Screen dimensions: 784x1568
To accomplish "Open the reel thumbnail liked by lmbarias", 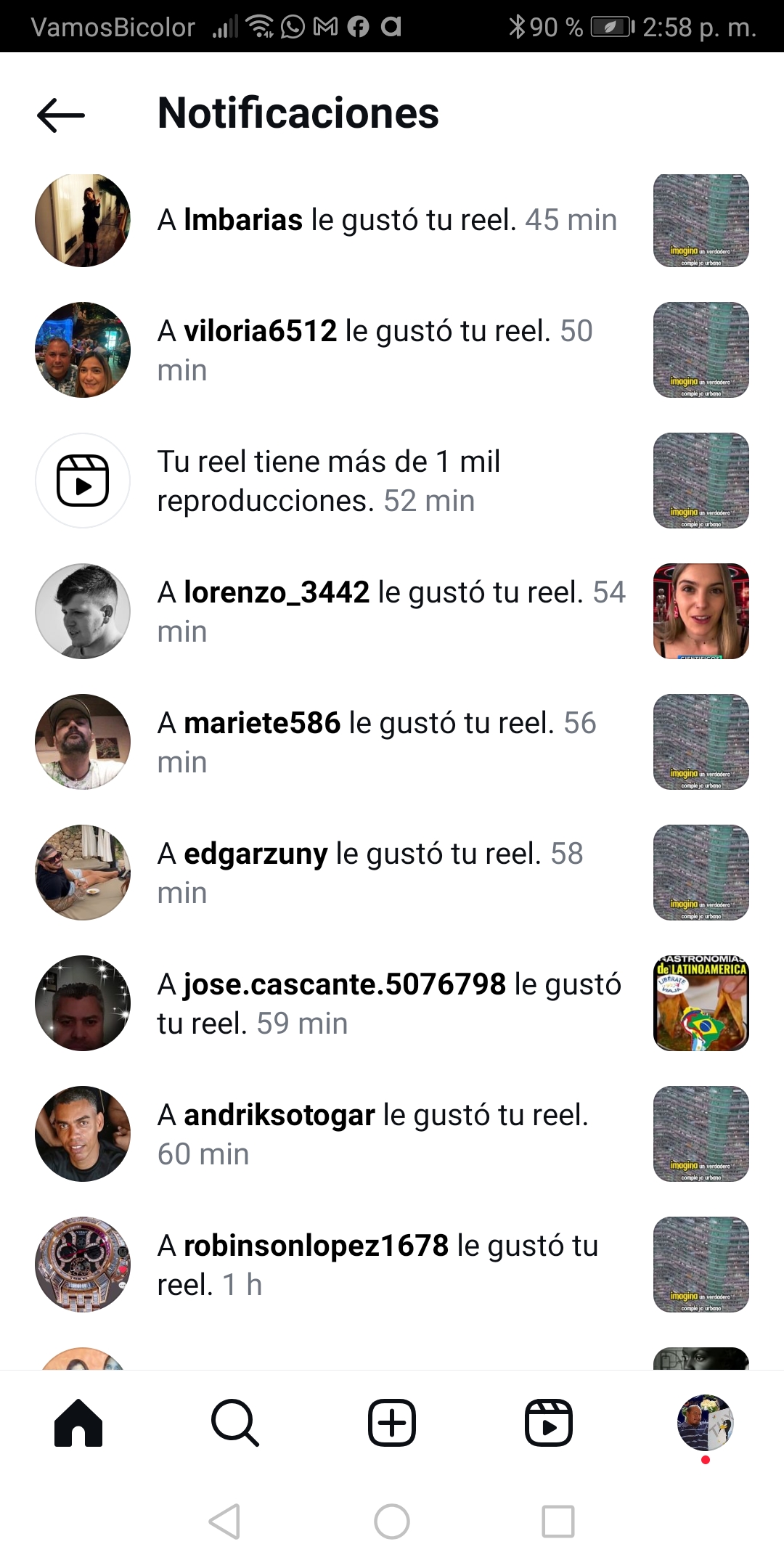I will click(701, 220).
